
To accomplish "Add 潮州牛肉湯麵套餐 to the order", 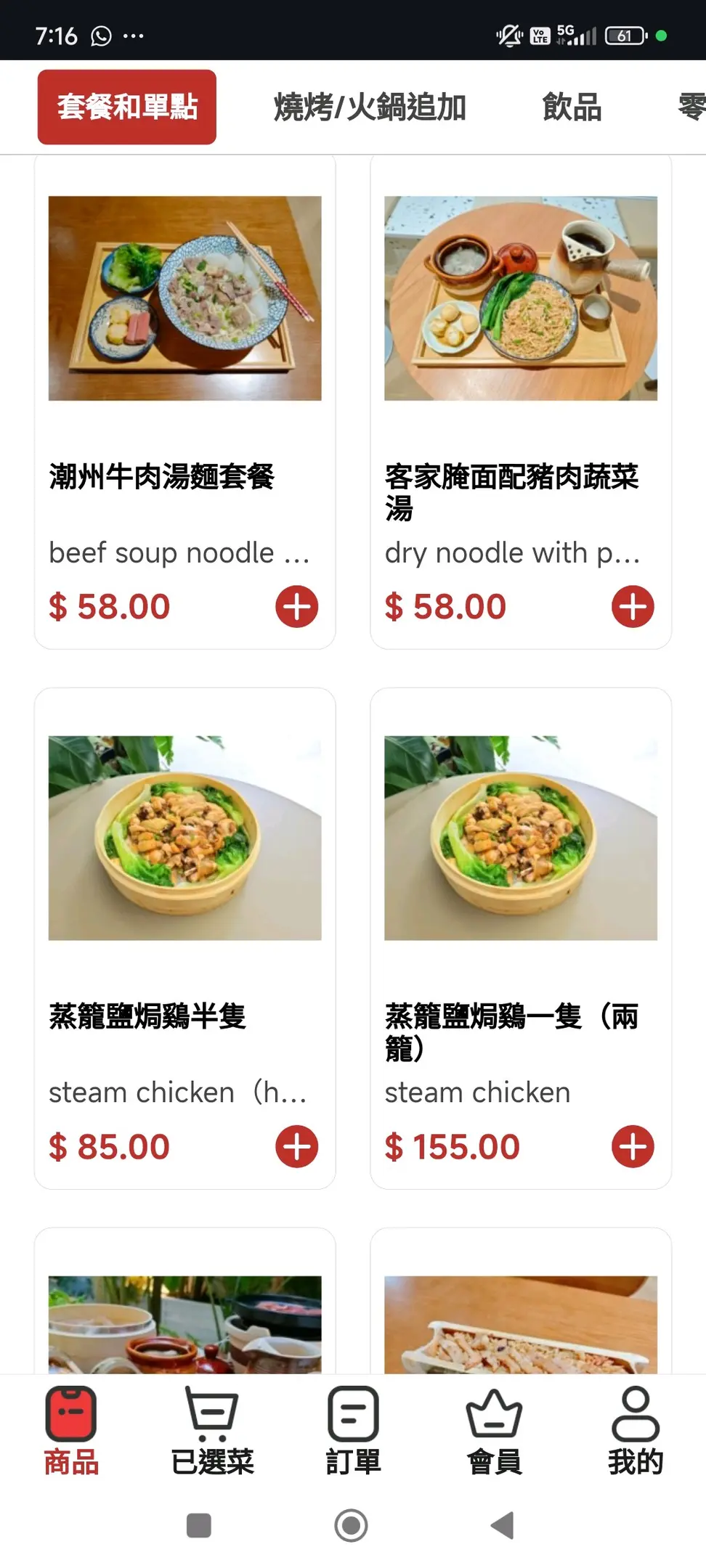I will [x=296, y=606].
